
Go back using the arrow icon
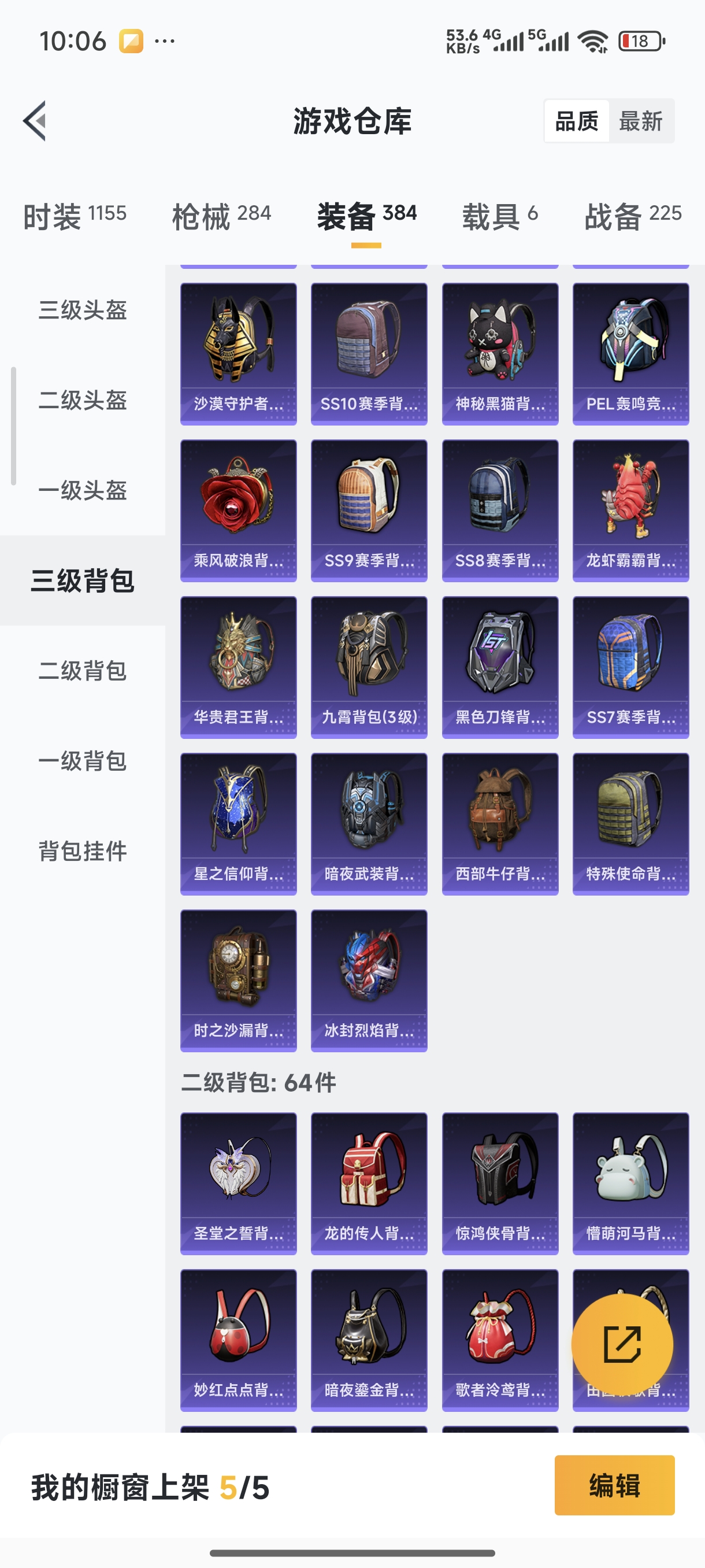pos(35,120)
